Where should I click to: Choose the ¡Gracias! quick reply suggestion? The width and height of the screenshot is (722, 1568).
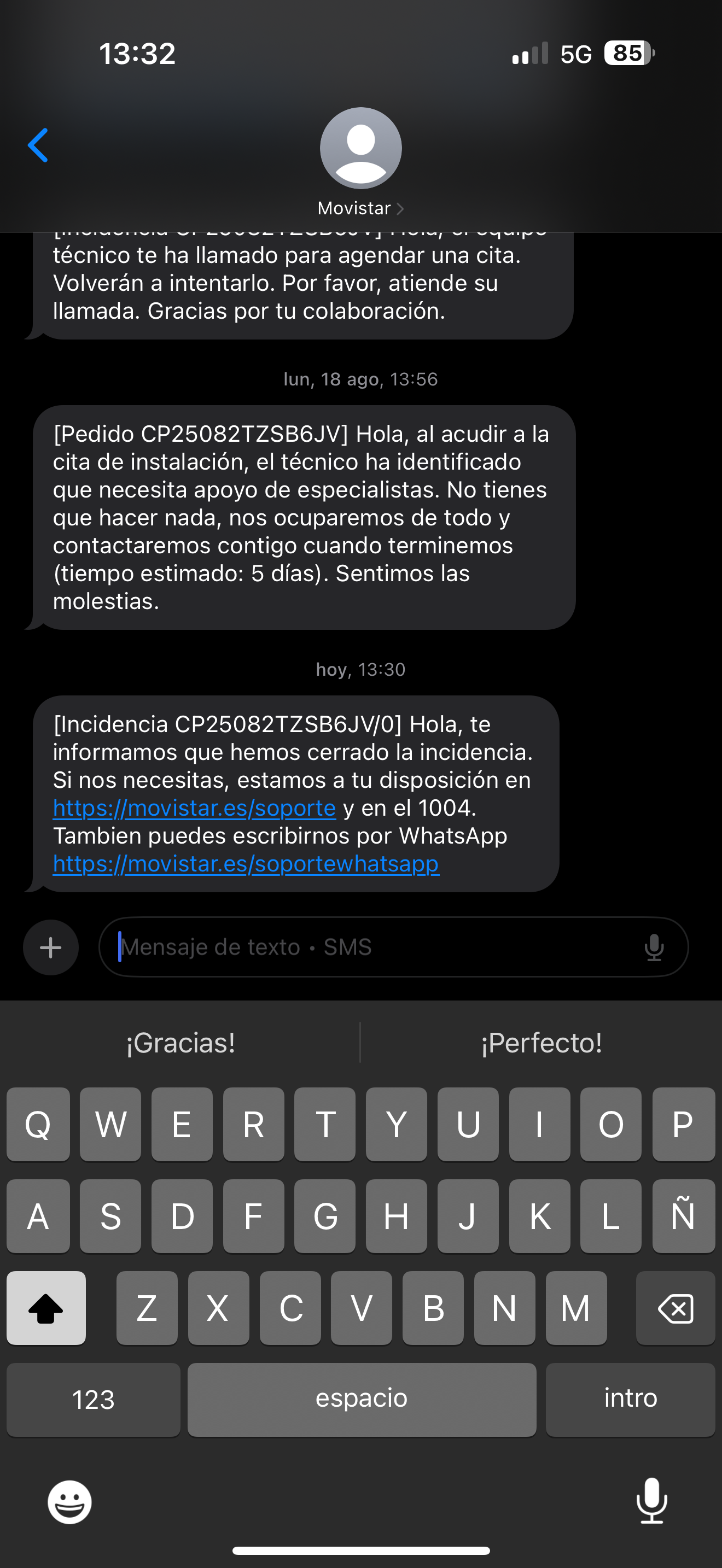pos(181,1043)
